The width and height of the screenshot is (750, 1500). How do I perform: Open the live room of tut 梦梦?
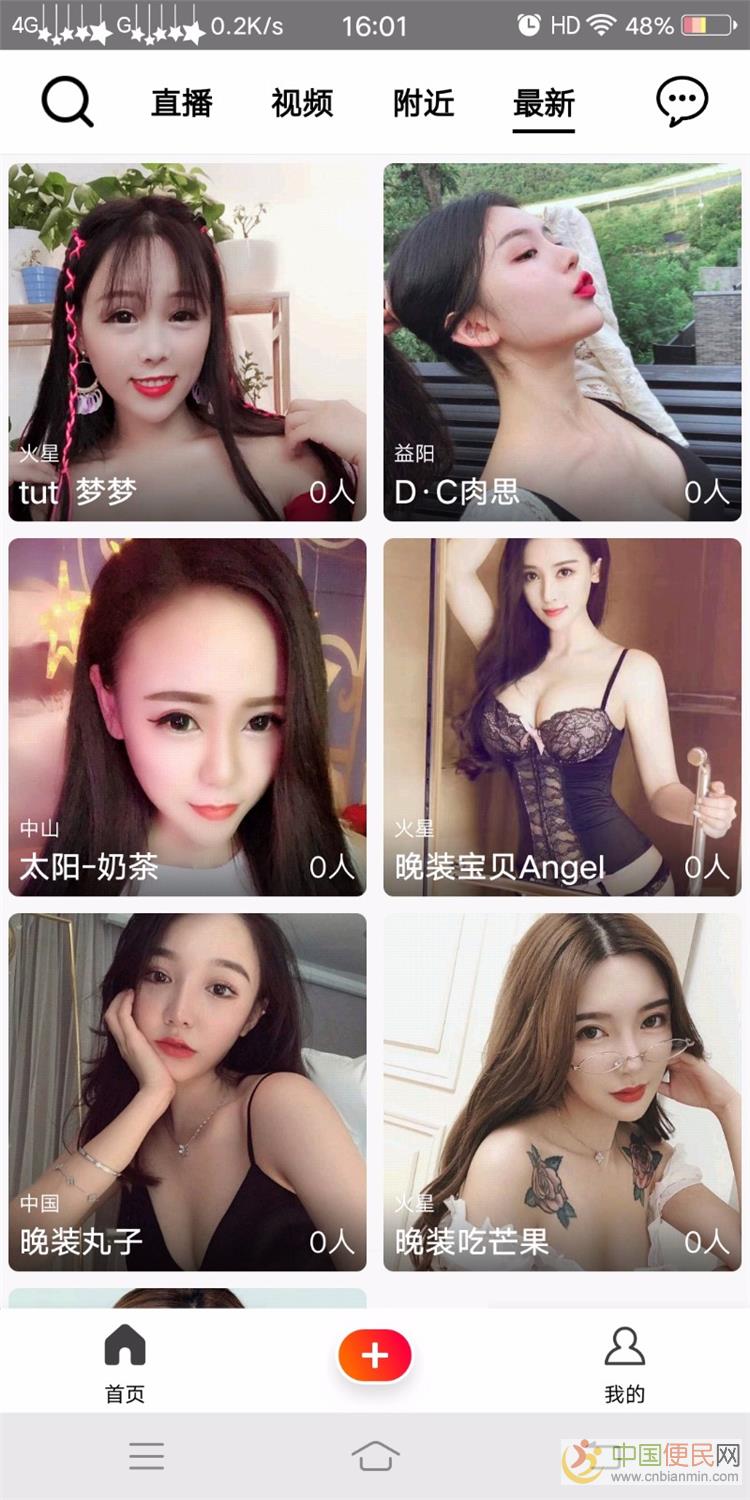[187, 342]
